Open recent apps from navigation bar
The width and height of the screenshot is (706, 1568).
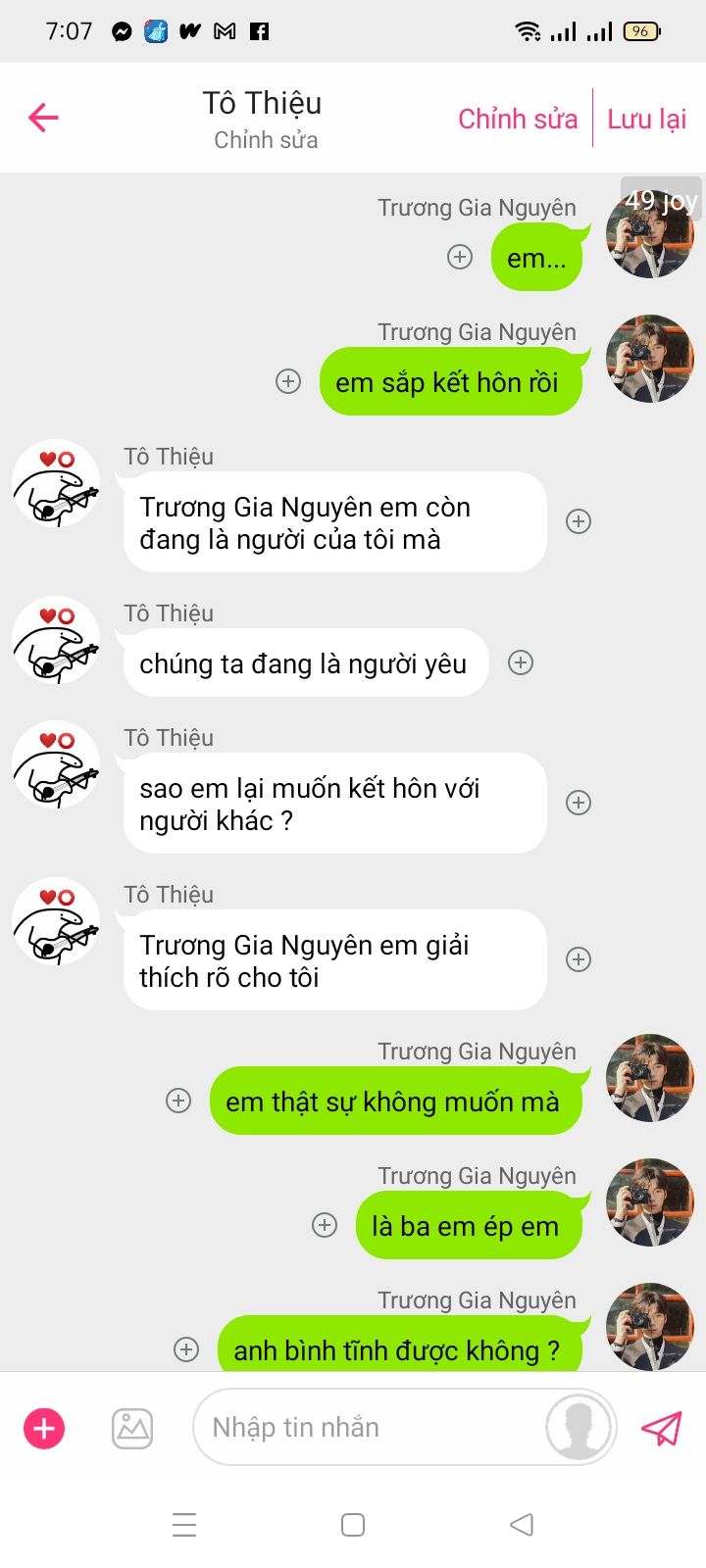coord(184,1525)
